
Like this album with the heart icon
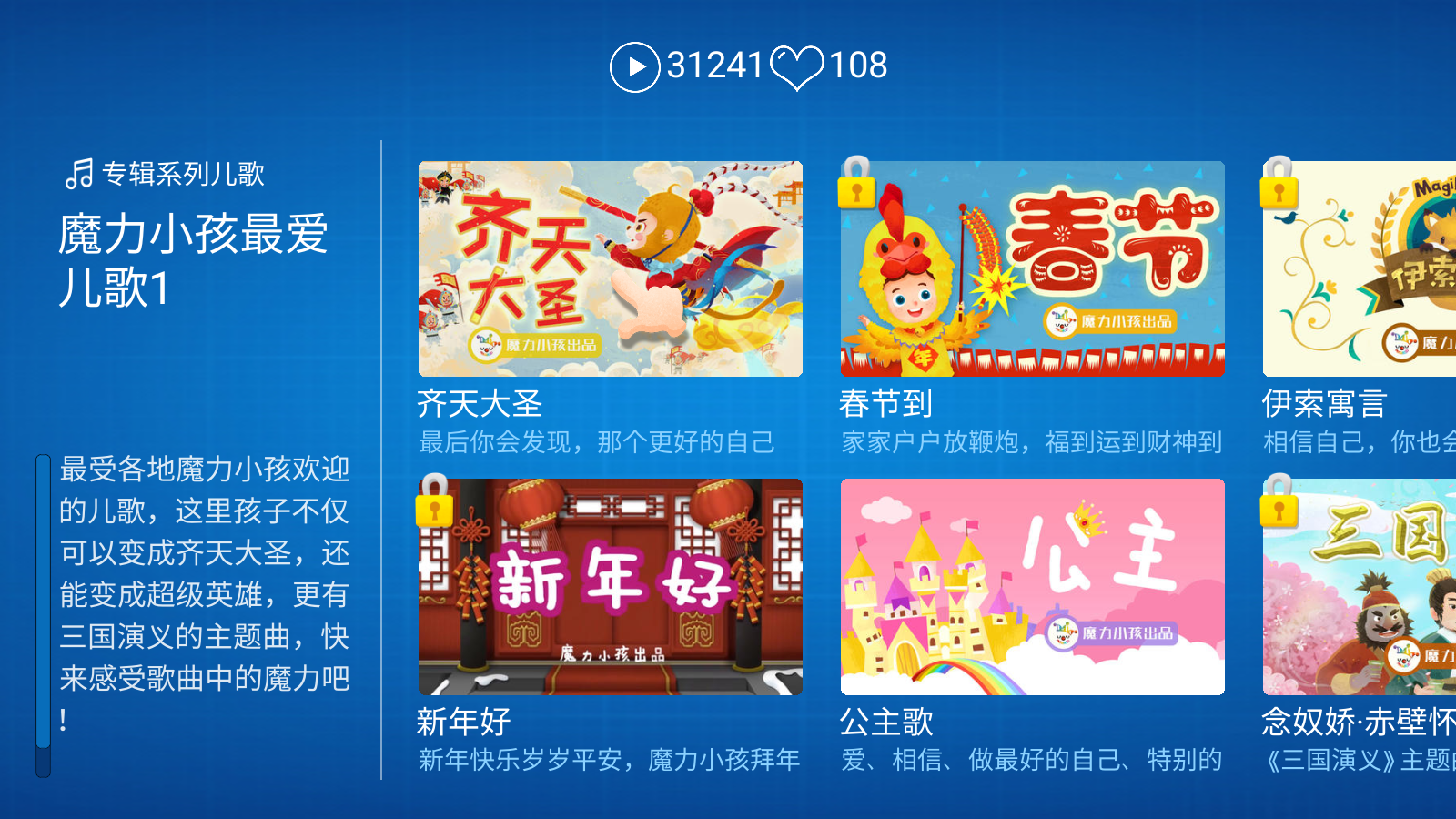pos(797,66)
